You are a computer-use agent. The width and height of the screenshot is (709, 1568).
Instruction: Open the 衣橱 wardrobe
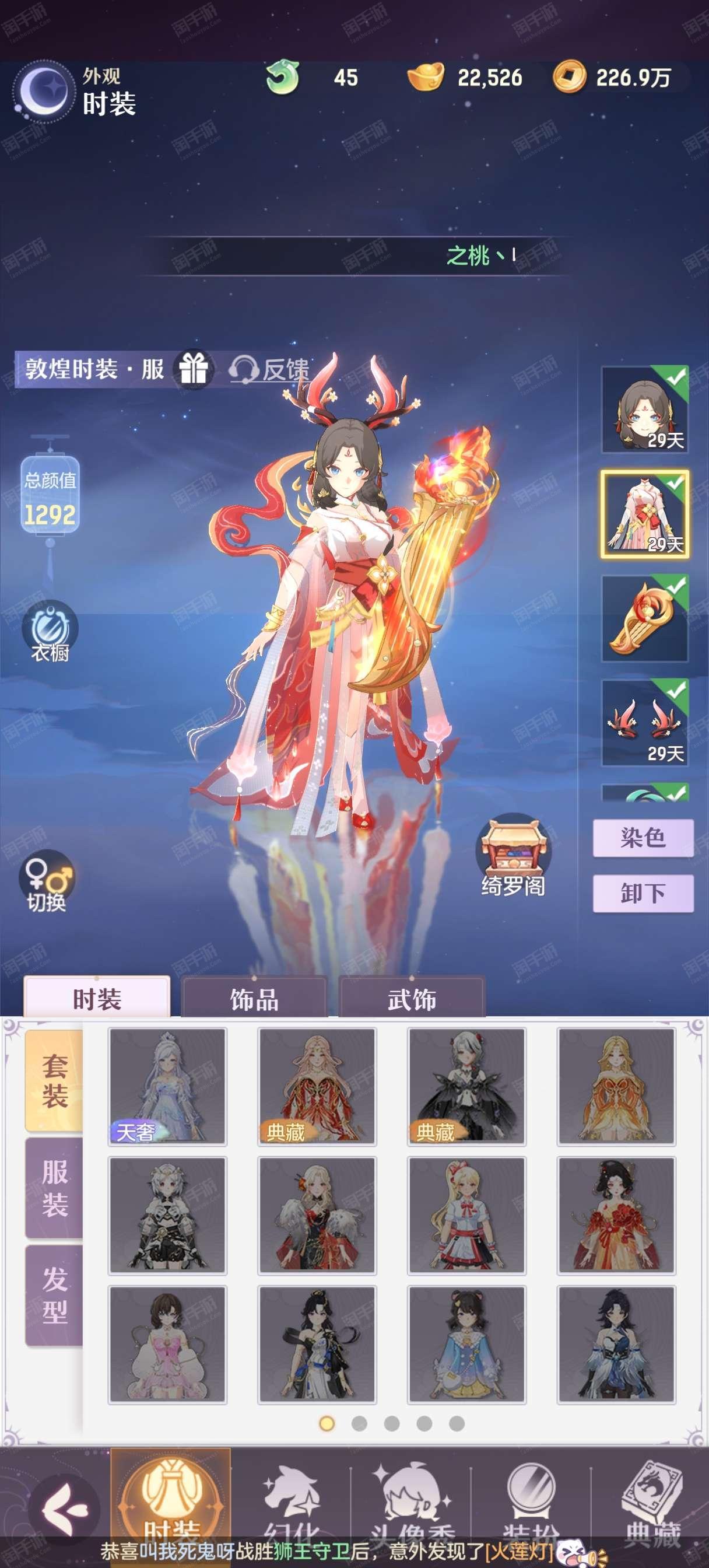coord(50,631)
